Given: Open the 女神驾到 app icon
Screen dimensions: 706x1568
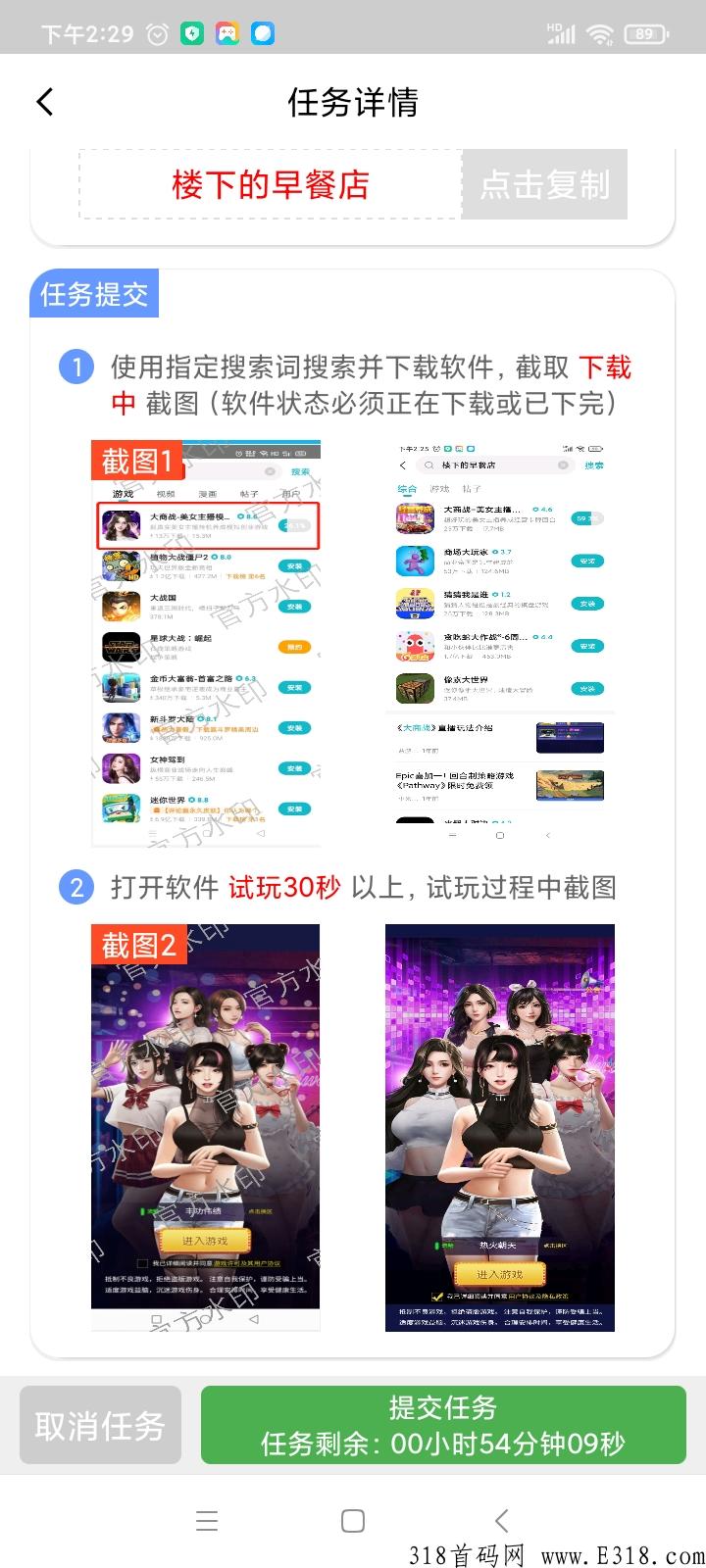Looking at the screenshot, I should (120, 767).
